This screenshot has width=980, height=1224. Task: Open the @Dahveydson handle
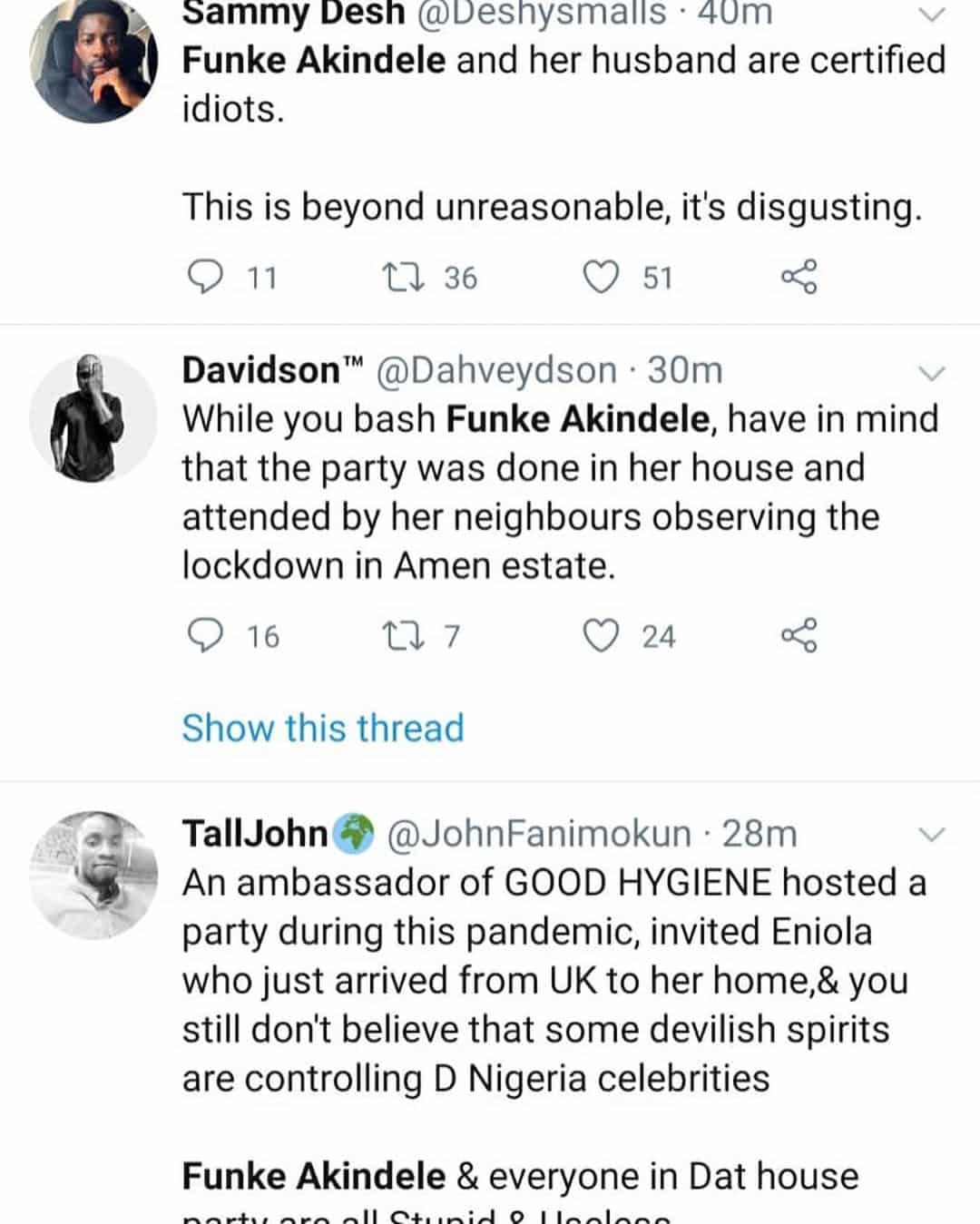click(x=495, y=370)
